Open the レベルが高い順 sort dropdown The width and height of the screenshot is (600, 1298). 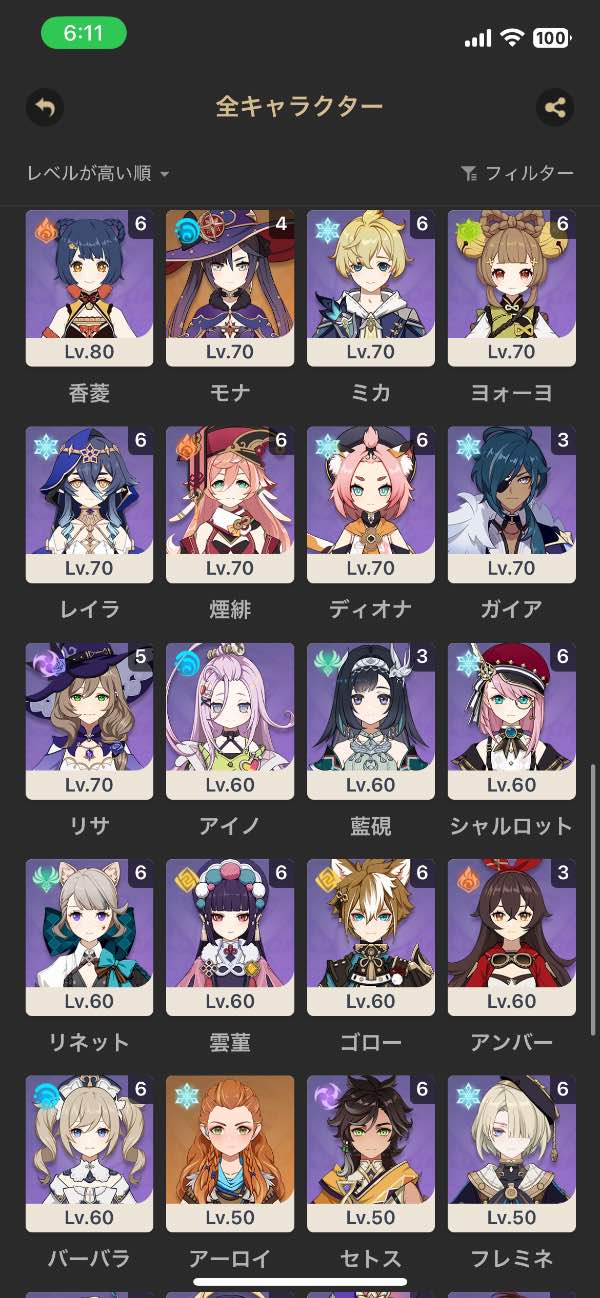pyautogui.click(x=98, y=173)
